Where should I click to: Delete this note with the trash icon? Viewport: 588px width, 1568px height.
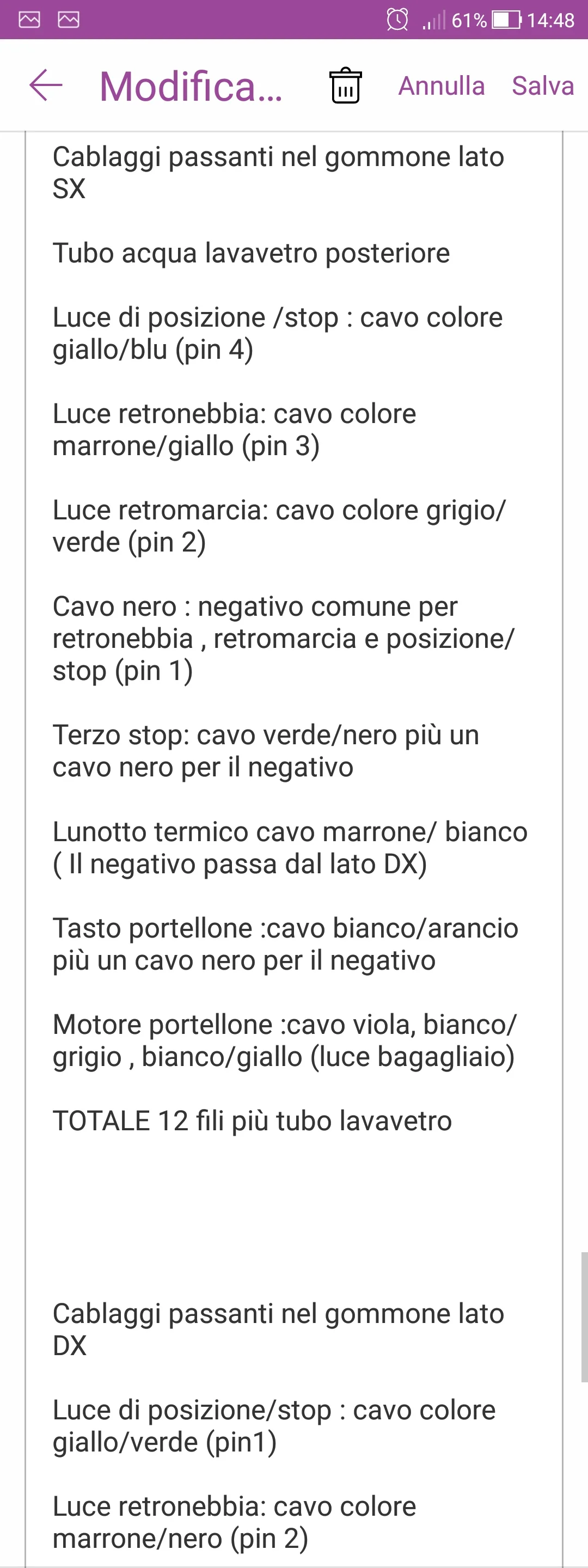pos(345,85)
